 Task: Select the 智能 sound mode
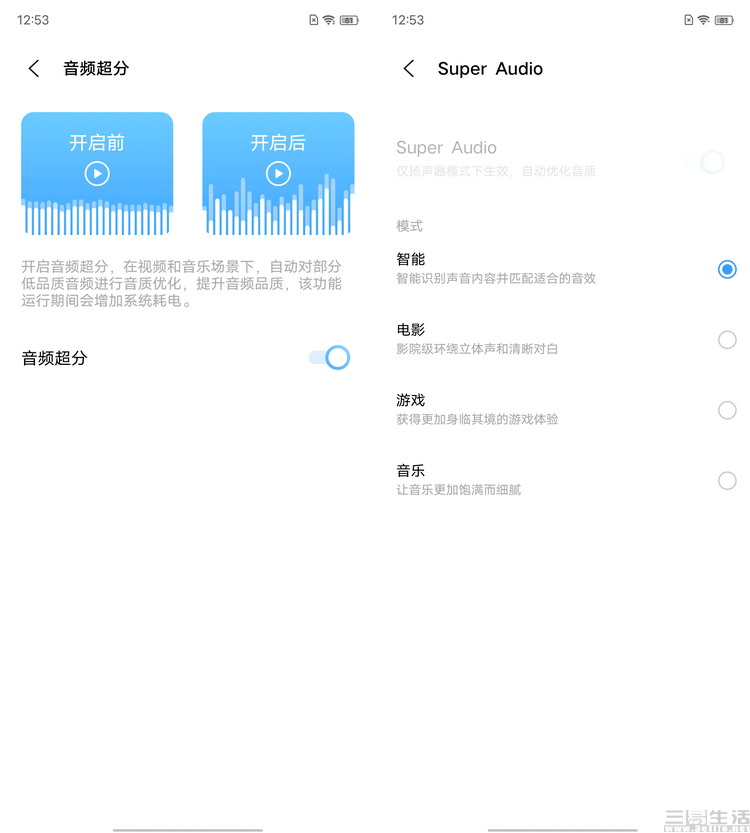(727, 269)
